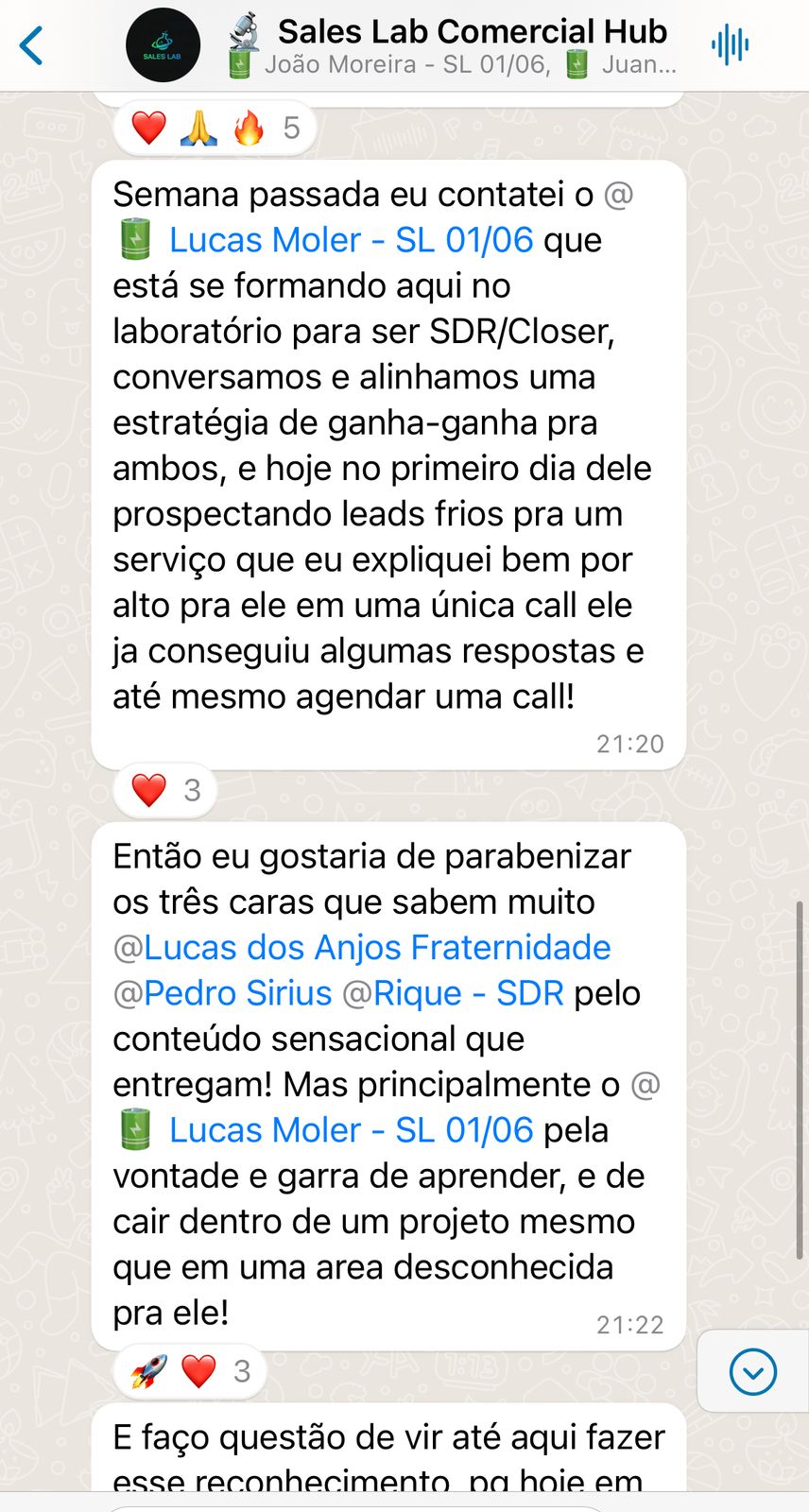Open @Lucas dos Anjos Fraternidade mention
The height and width of the screenshot is (1512, 809).
tap(362, 947)
